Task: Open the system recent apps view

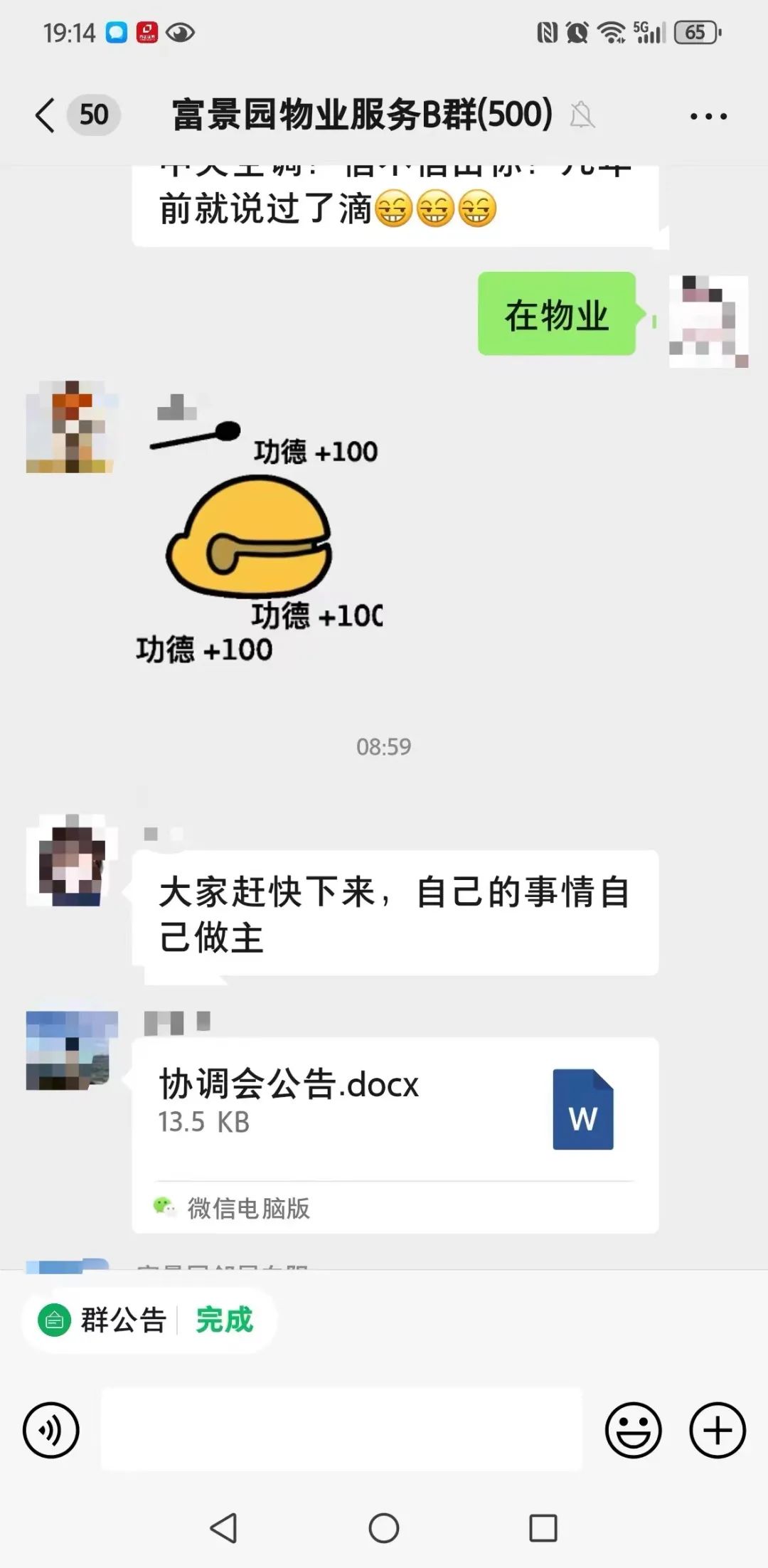Action: [543, 1527]
